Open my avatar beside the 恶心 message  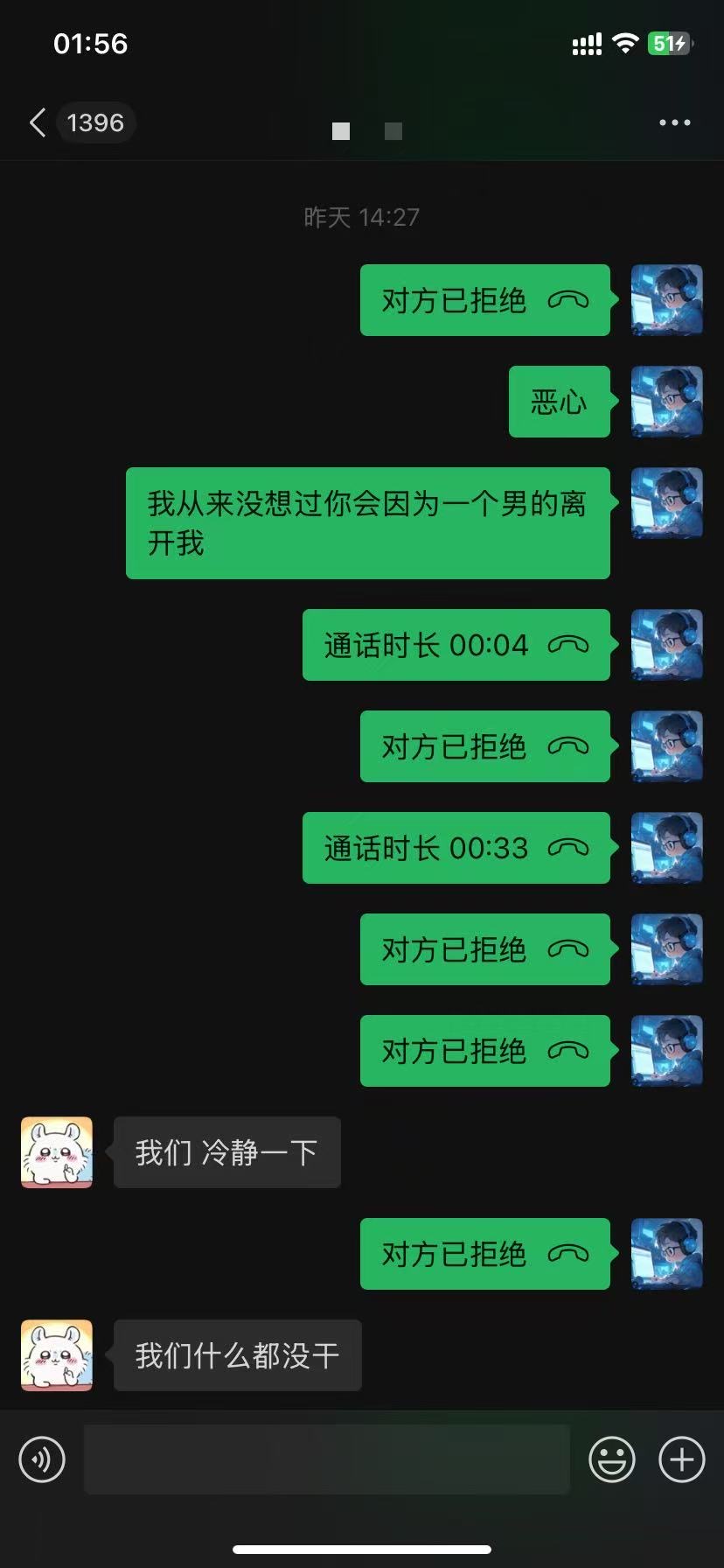(x=667, y=402)
